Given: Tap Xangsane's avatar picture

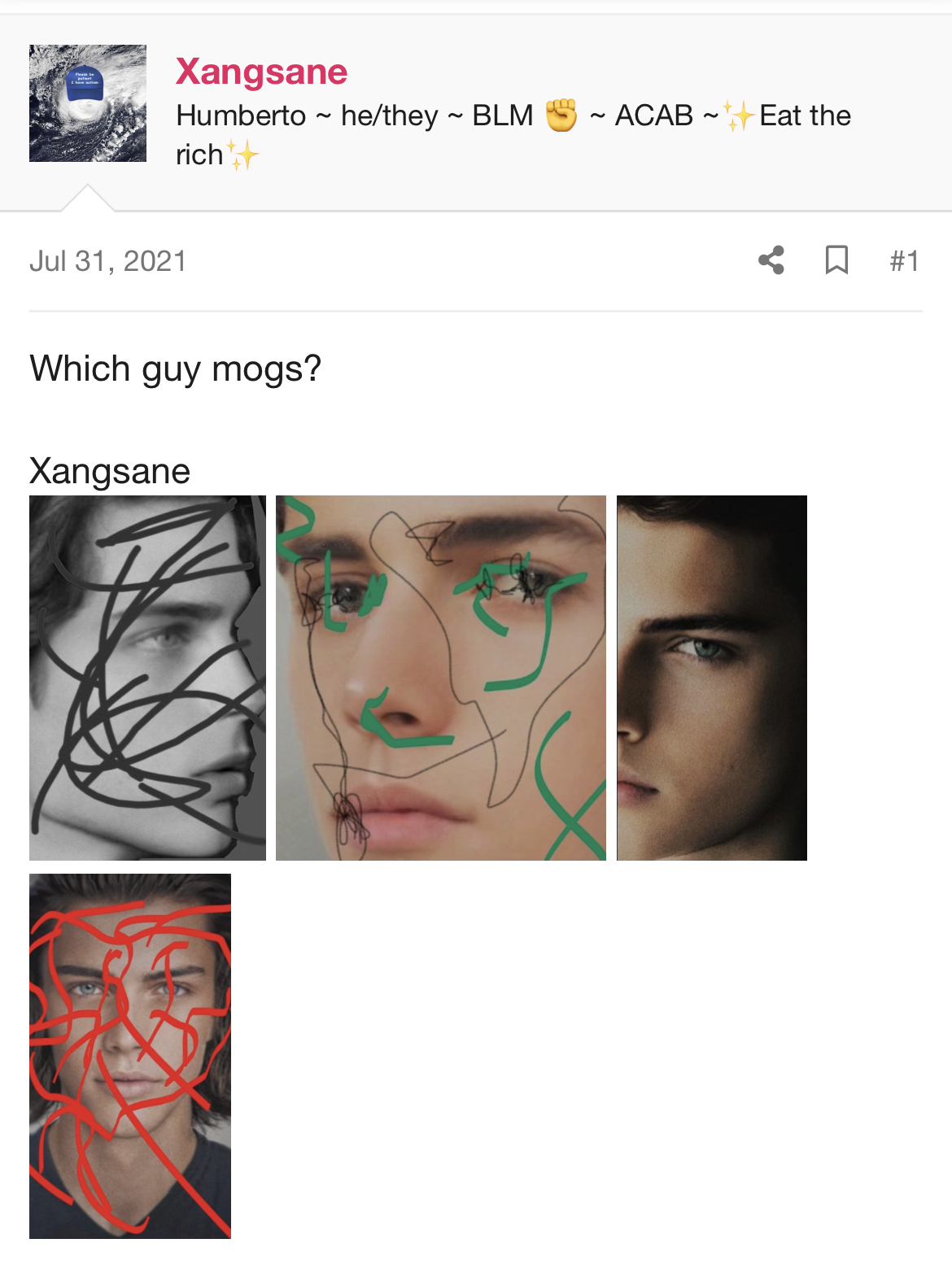Looking at the screenshot, I should [x=88, y=103].
